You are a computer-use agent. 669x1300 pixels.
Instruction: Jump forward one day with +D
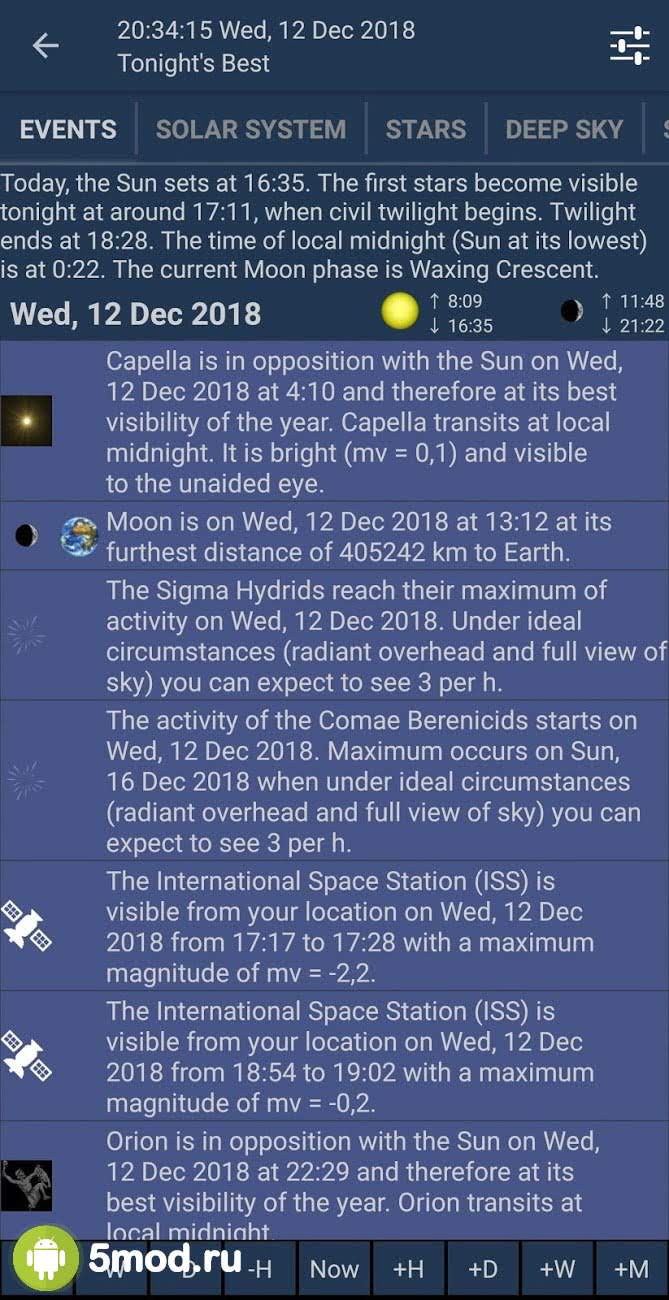pyautogui.click(x=483, y=1269)
